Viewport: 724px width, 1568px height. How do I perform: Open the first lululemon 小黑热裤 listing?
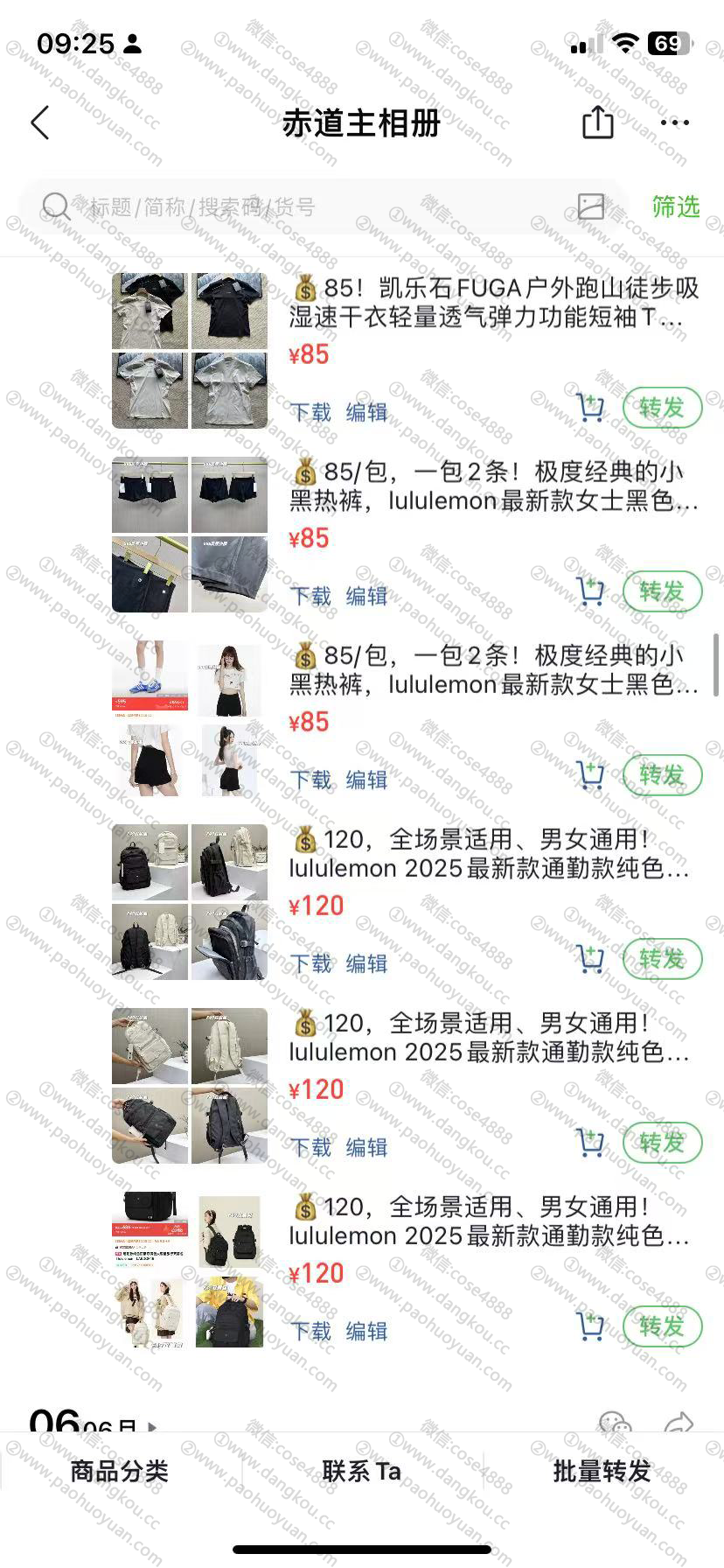pos(494,486)
